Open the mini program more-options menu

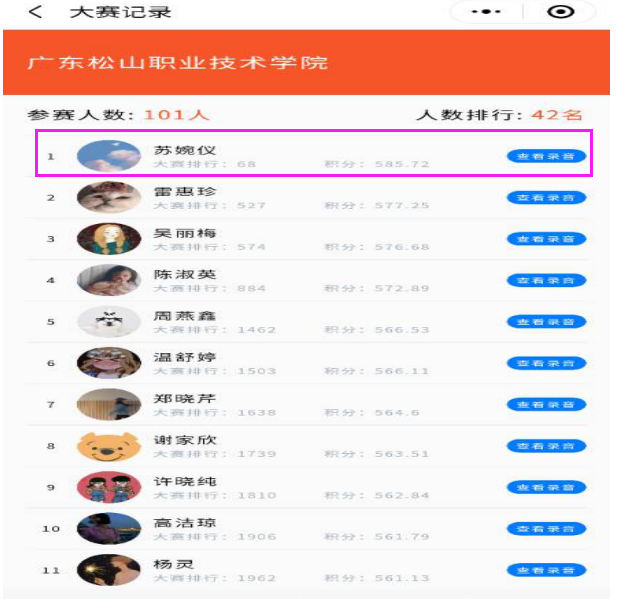click(487, 12)
